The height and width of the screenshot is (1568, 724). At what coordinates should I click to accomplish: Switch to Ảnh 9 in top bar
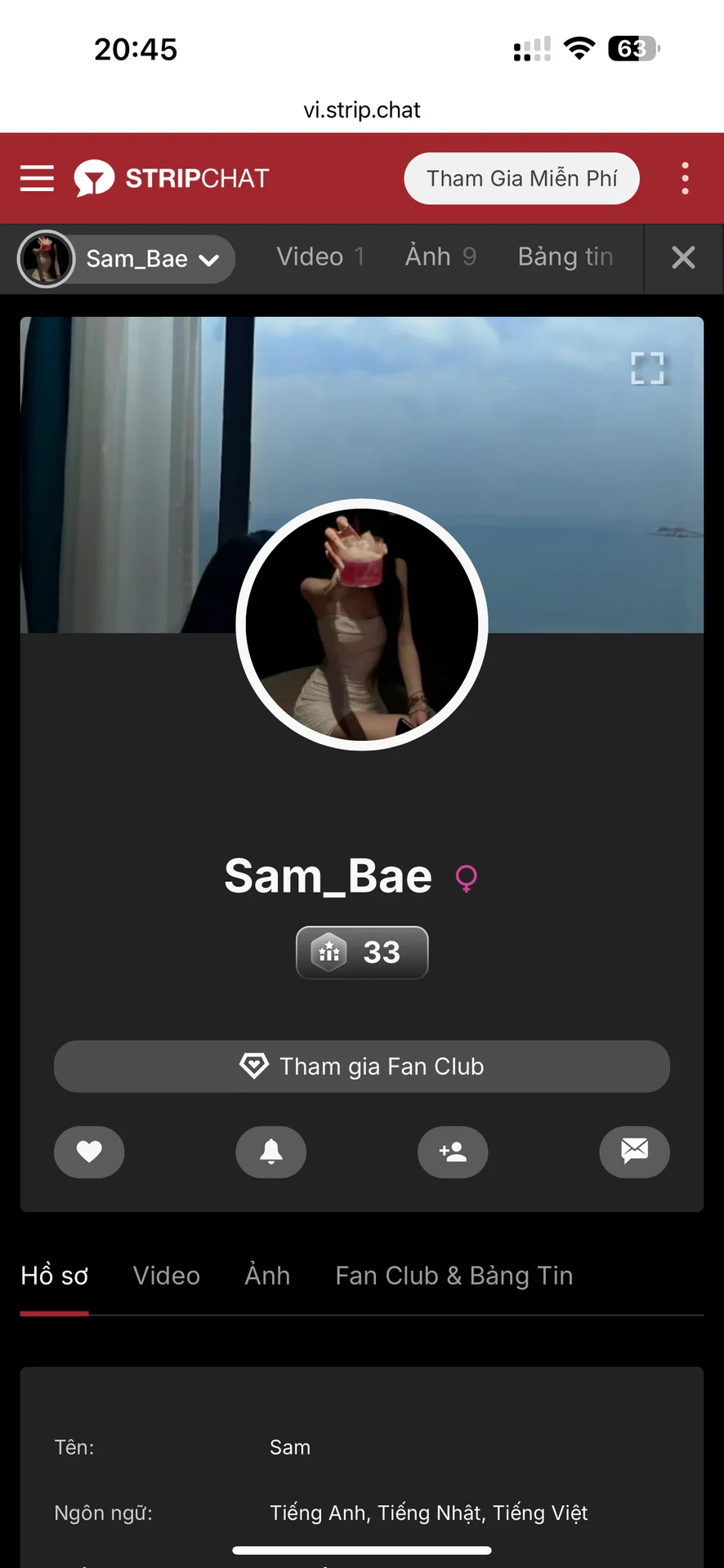[x=440, y=257]
